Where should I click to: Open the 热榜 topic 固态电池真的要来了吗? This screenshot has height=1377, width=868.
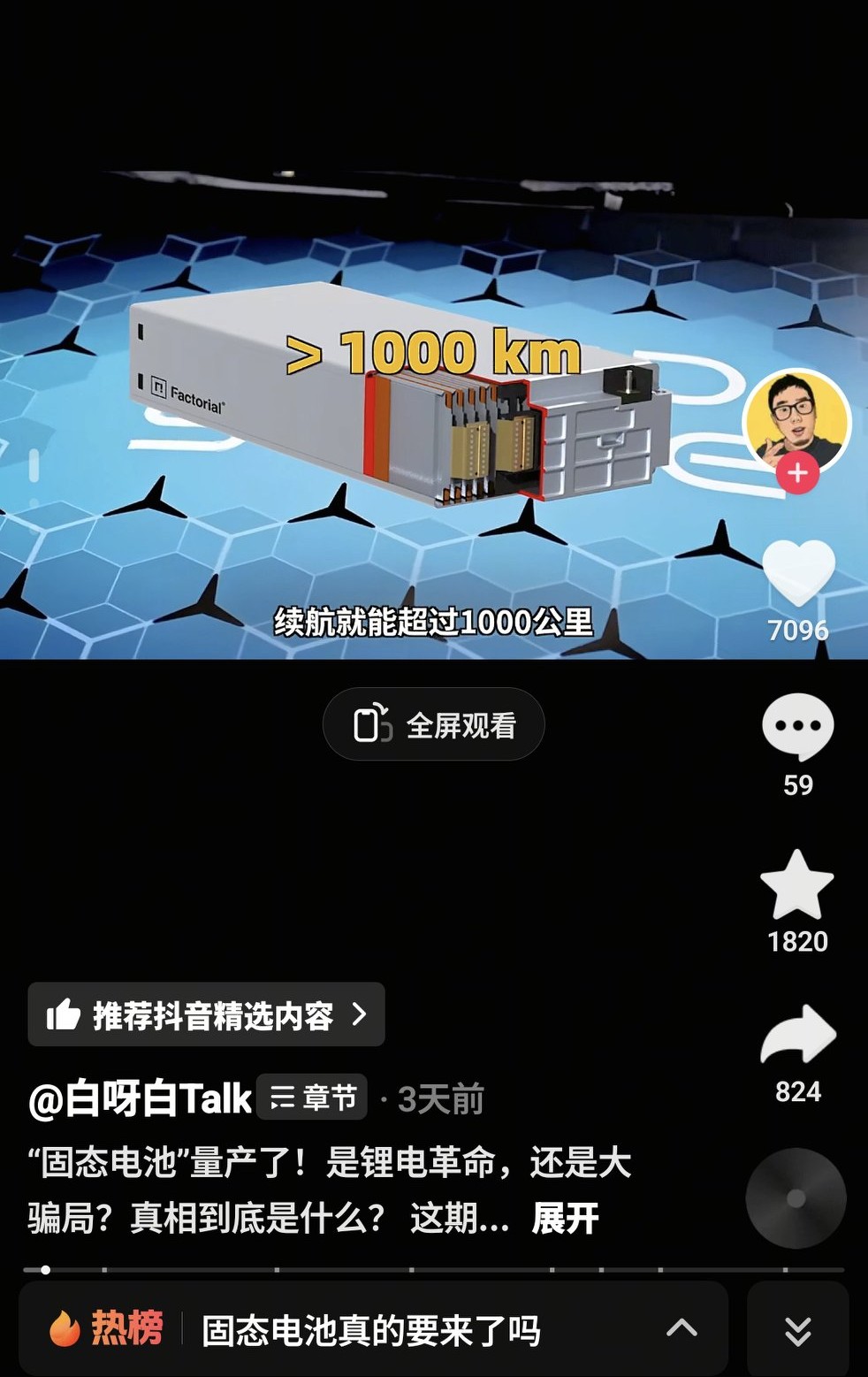(371, 1329)
